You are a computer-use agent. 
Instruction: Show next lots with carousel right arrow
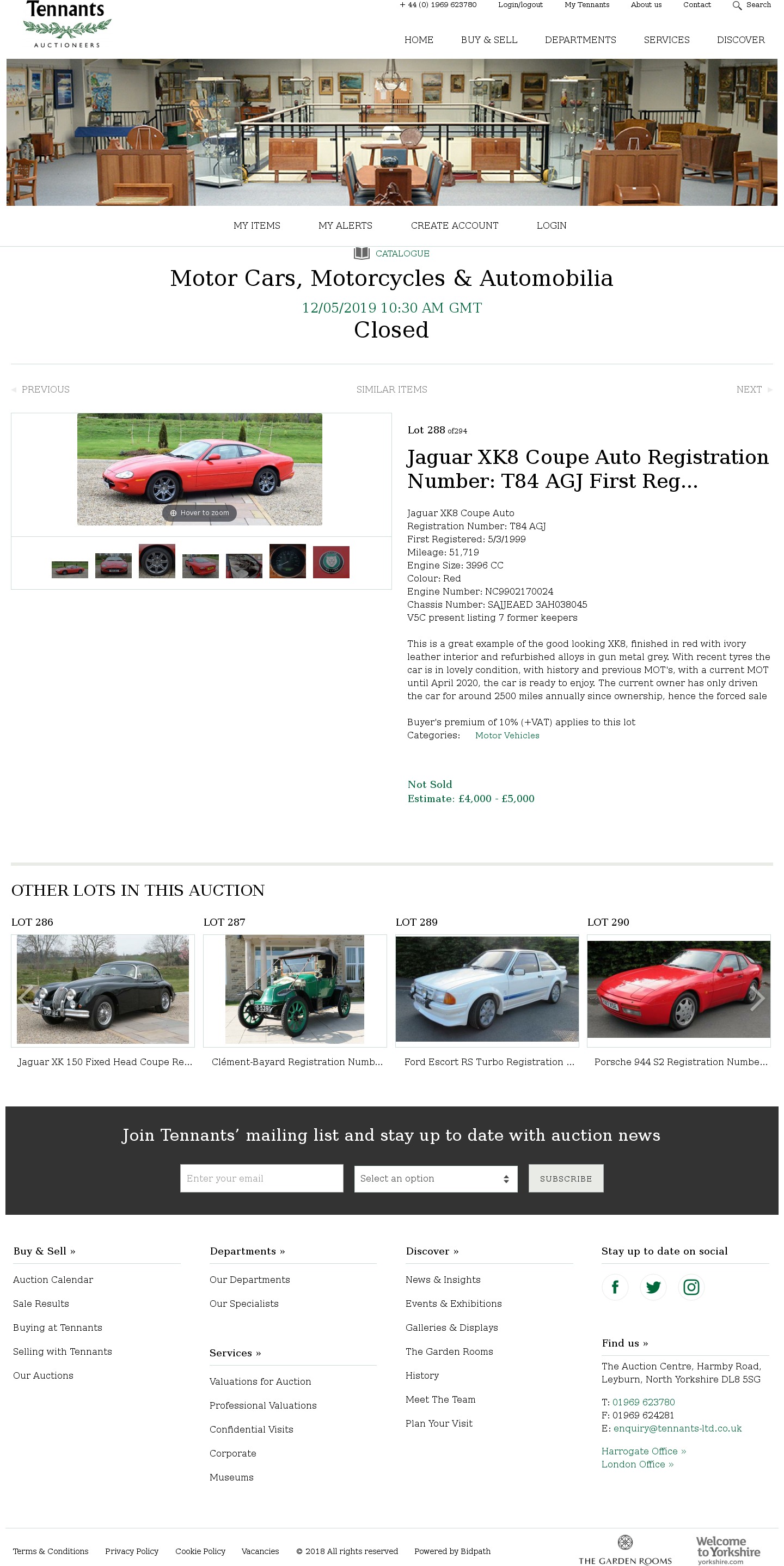point(757,998)
